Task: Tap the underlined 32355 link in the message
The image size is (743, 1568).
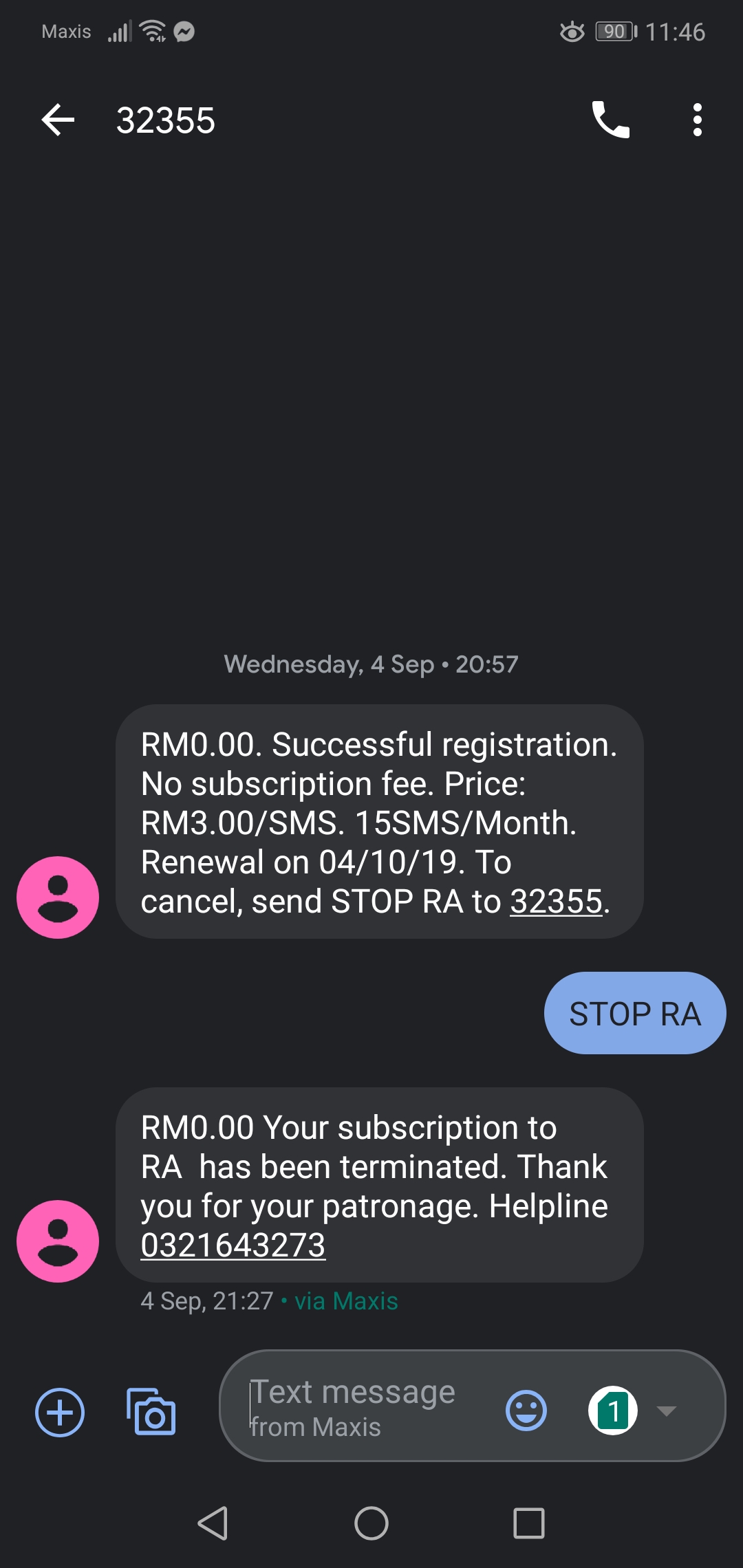Action: coord(556,901)
